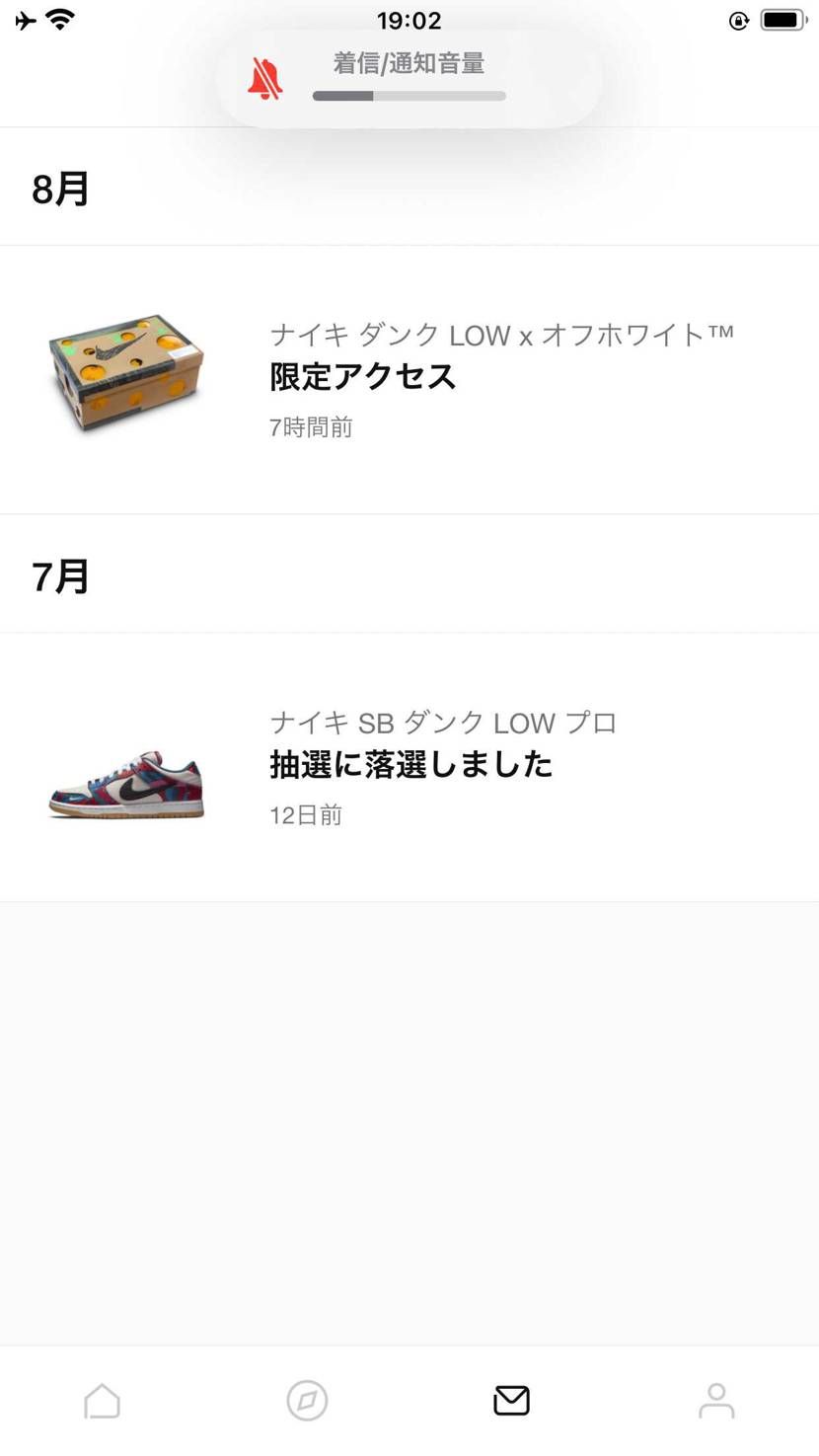Tap the Wi-Fi status icon

[59, 19]
